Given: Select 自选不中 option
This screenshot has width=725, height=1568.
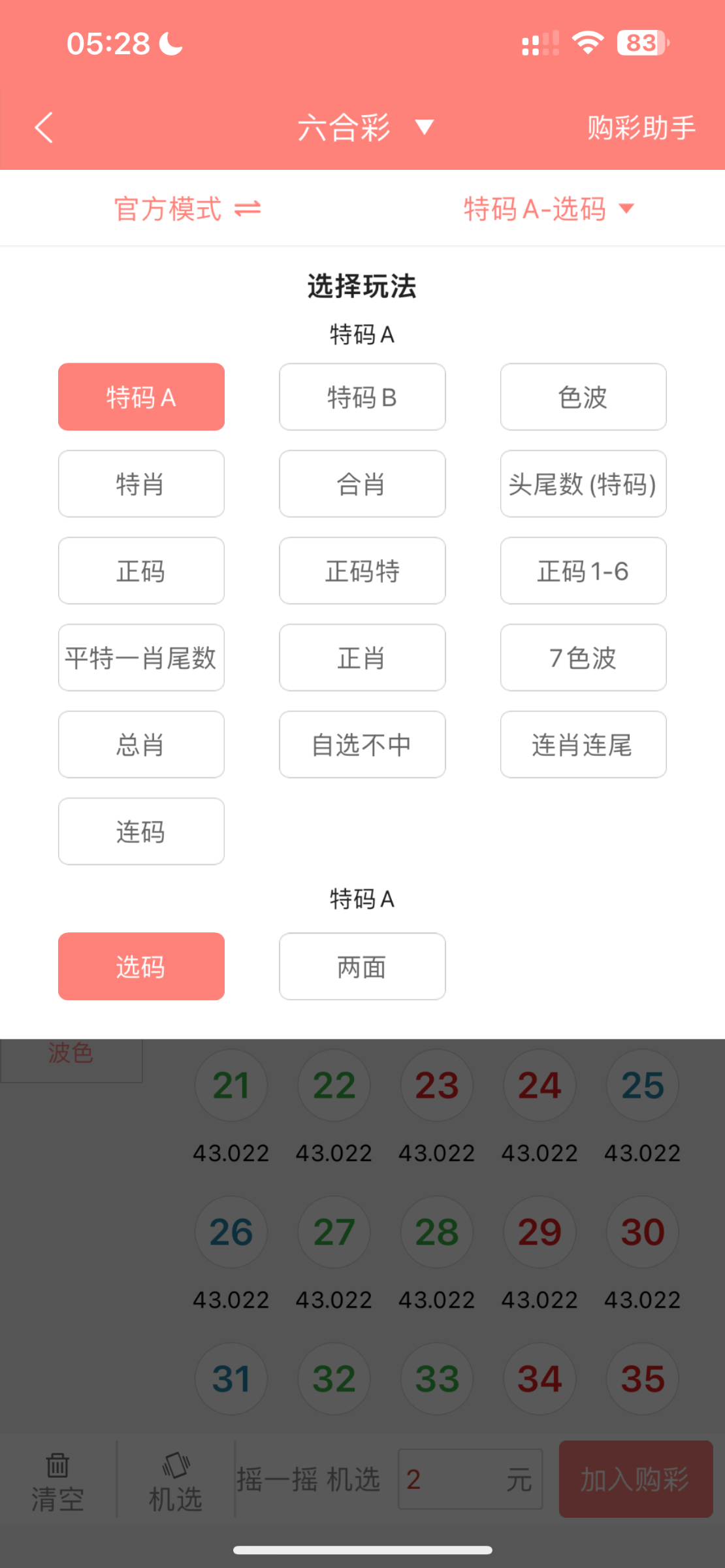Looking at the screenshot, I should [362, 745].
